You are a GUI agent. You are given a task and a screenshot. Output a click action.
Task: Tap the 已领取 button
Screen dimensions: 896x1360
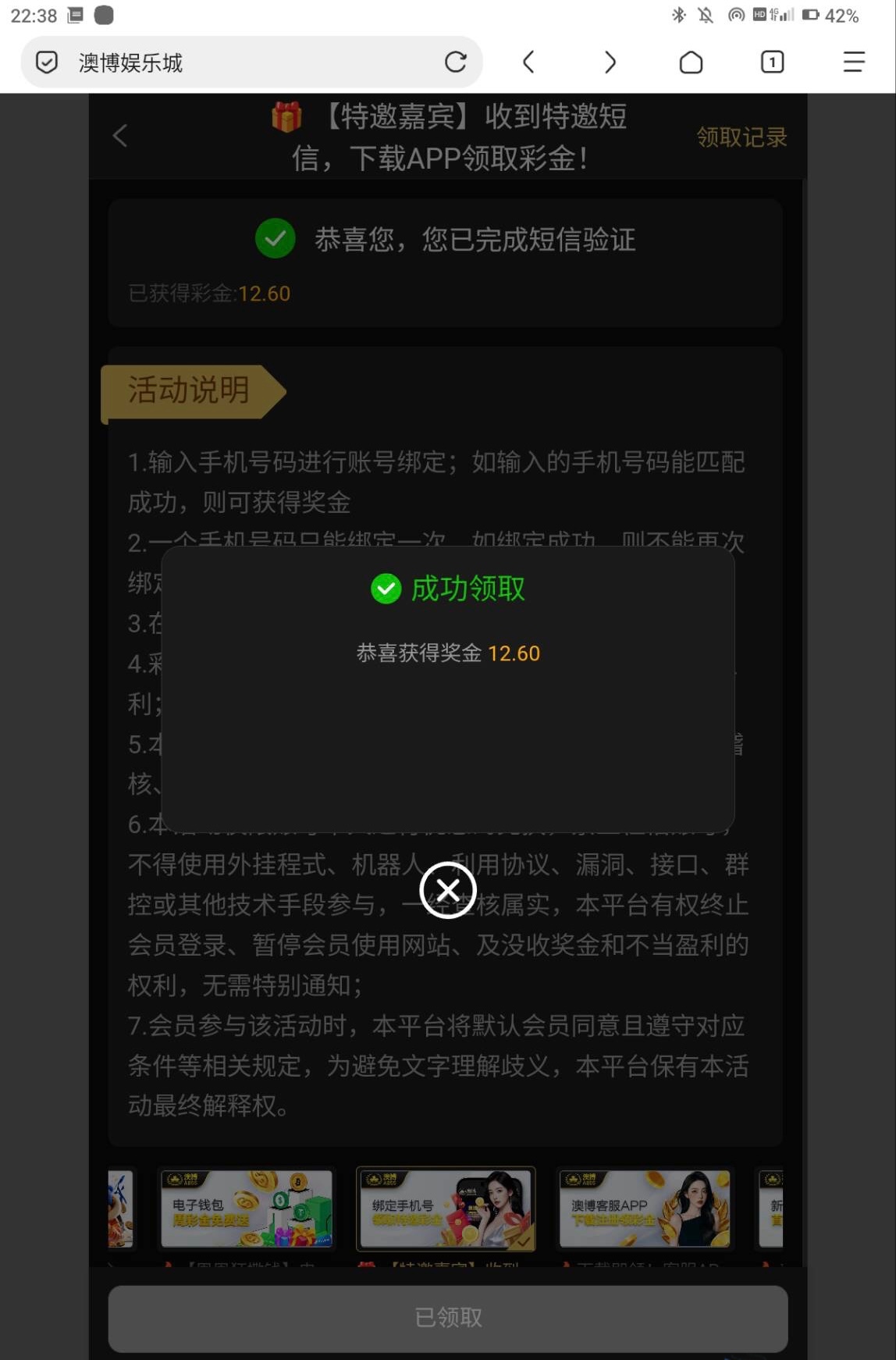coord(448,1318)
